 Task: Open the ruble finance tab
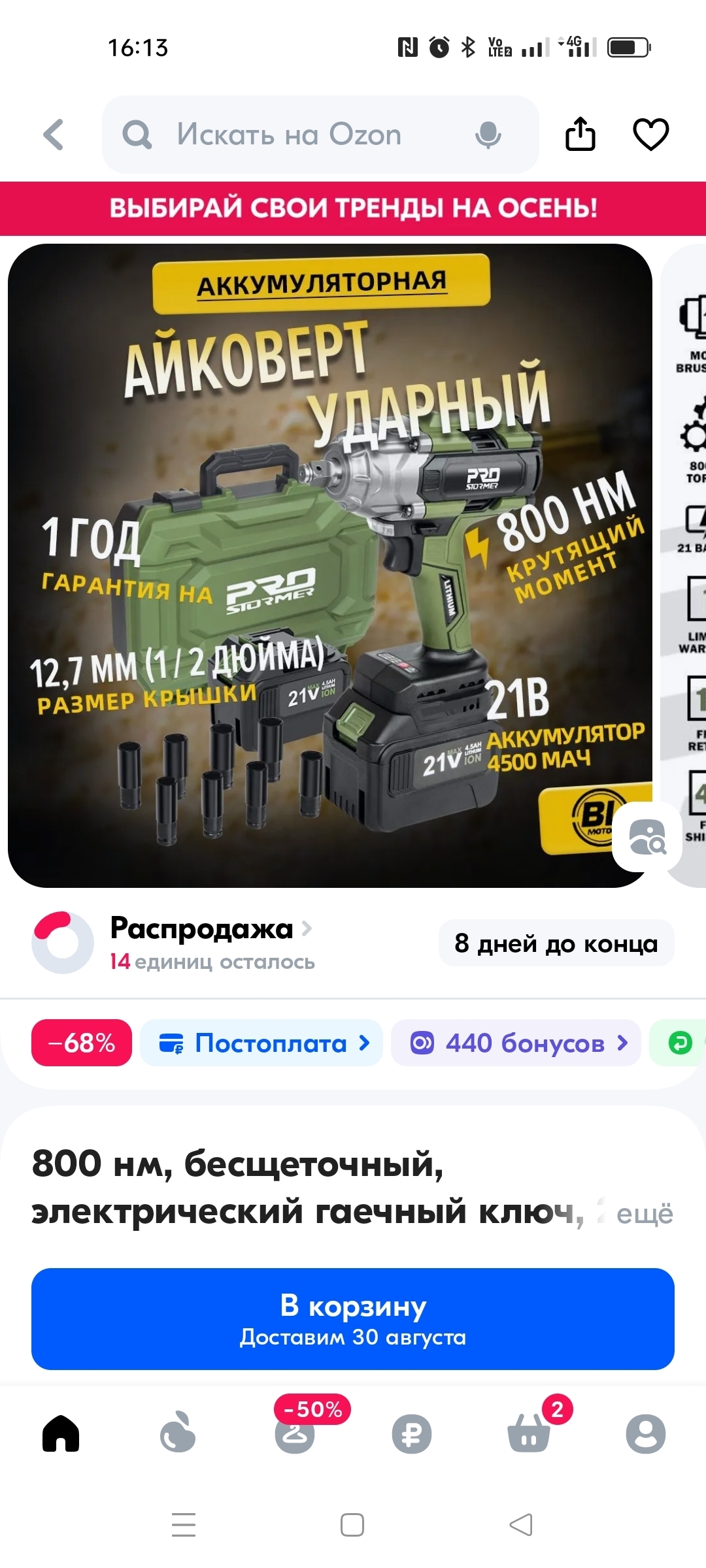[412, 1434]
